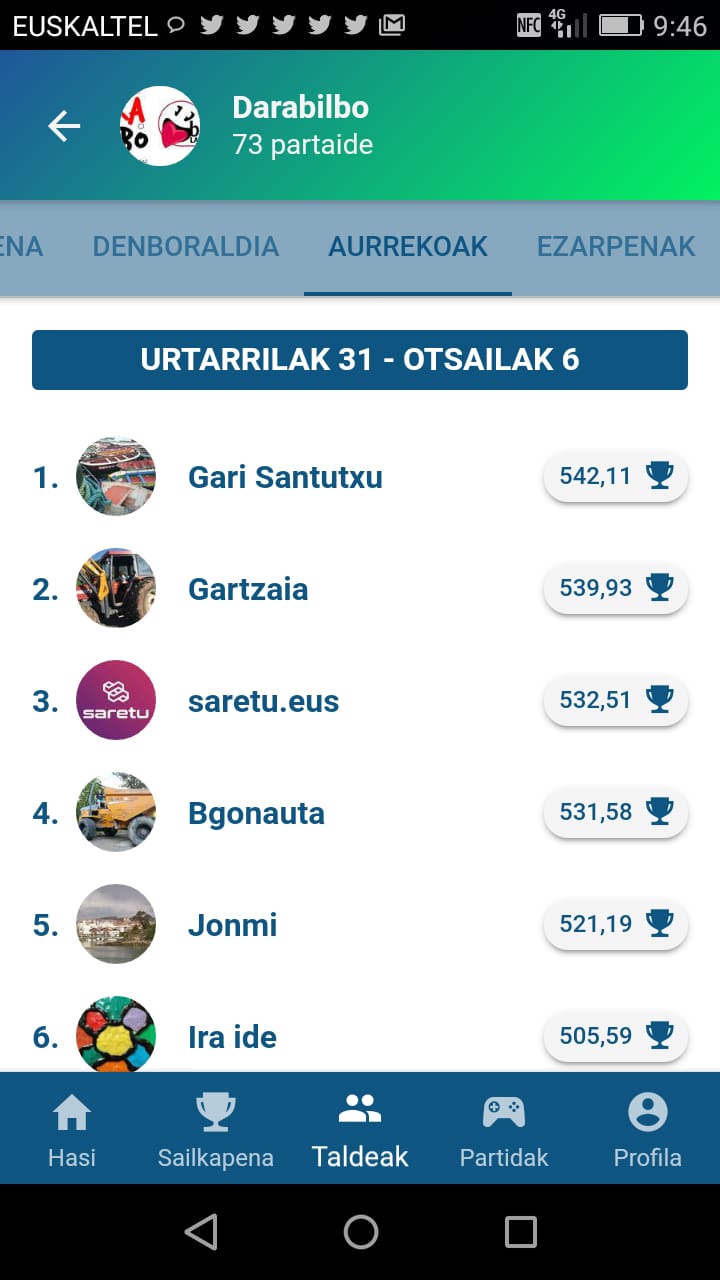Open Gari Santutxu's ranking entry
The width and height of the screenshot is (720, 1280).
coord(360,477)
